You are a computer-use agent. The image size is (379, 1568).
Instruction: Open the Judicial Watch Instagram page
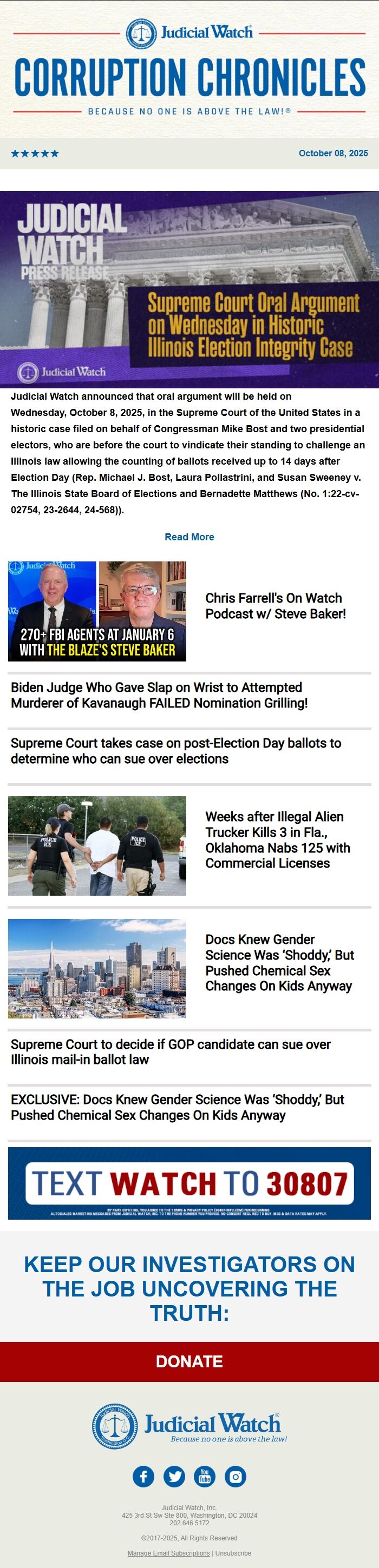pos(235,1476)
